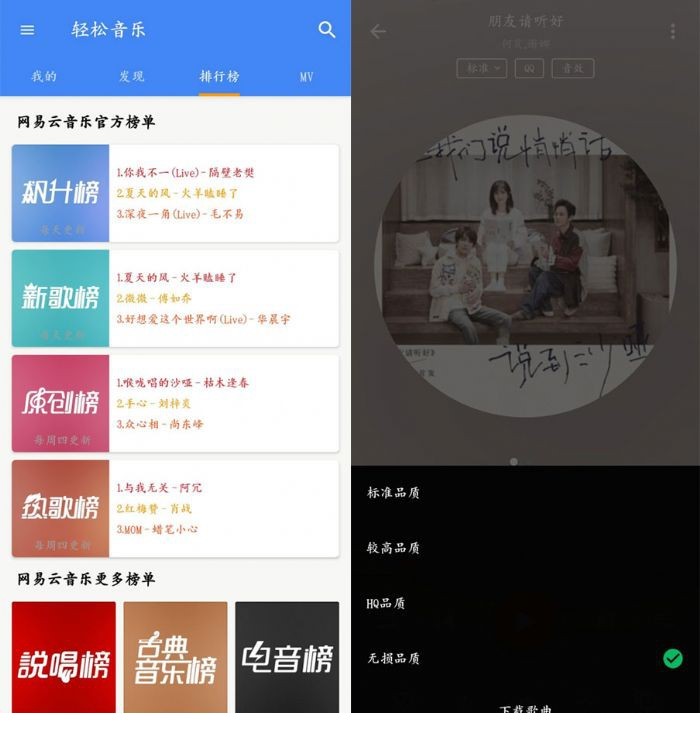Open the drawer menu button
The height and width of the screenshot is (736, 700).
pyautogui.click(x=27, y=30)
